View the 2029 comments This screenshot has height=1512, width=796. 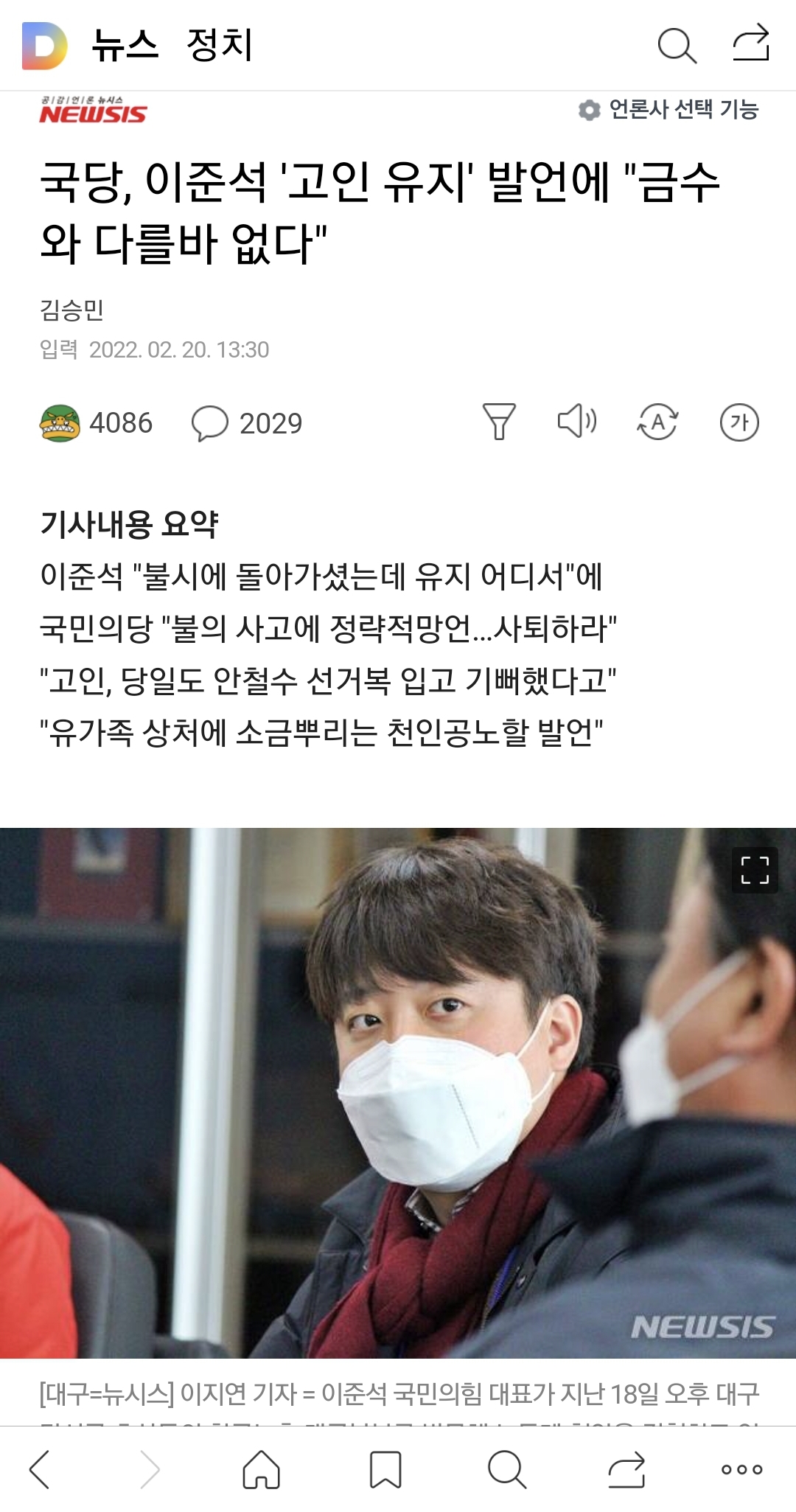tap(247, 423)
